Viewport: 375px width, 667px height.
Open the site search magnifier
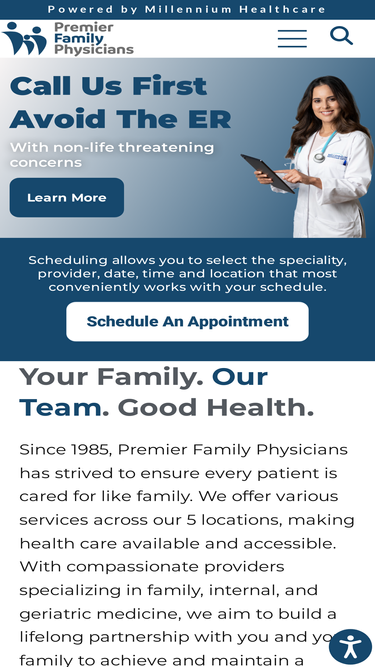(x=341, y=36)
